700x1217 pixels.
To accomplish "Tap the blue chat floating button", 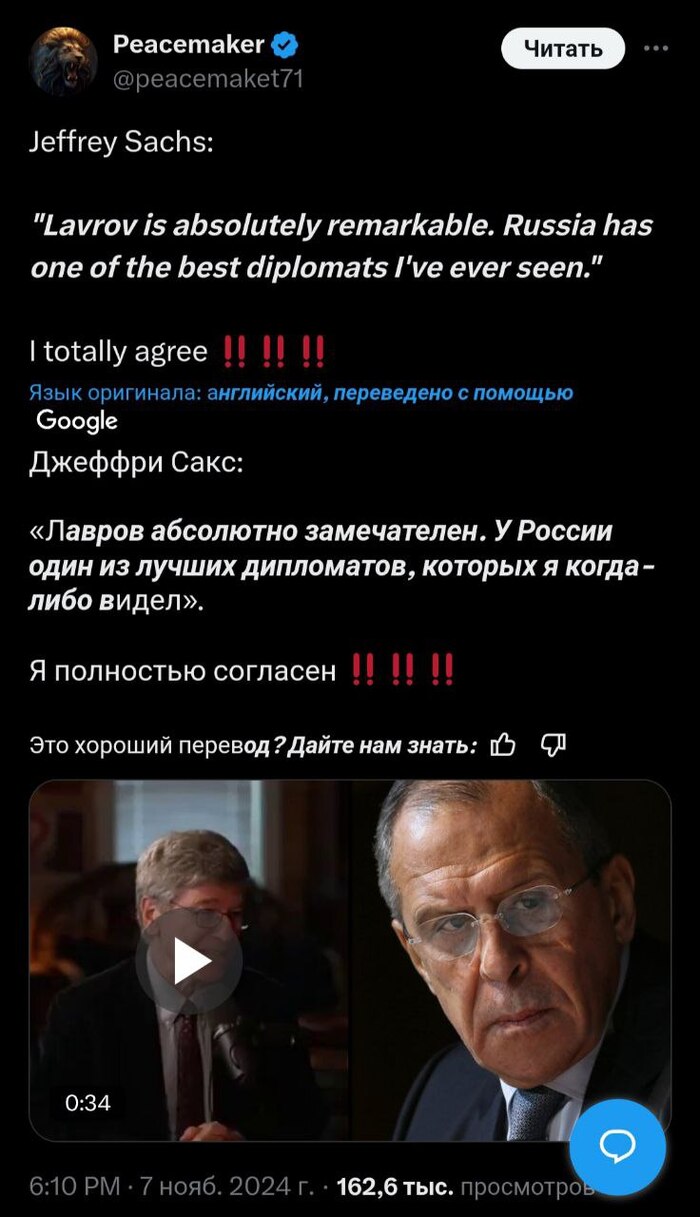I will [617, 1147].
